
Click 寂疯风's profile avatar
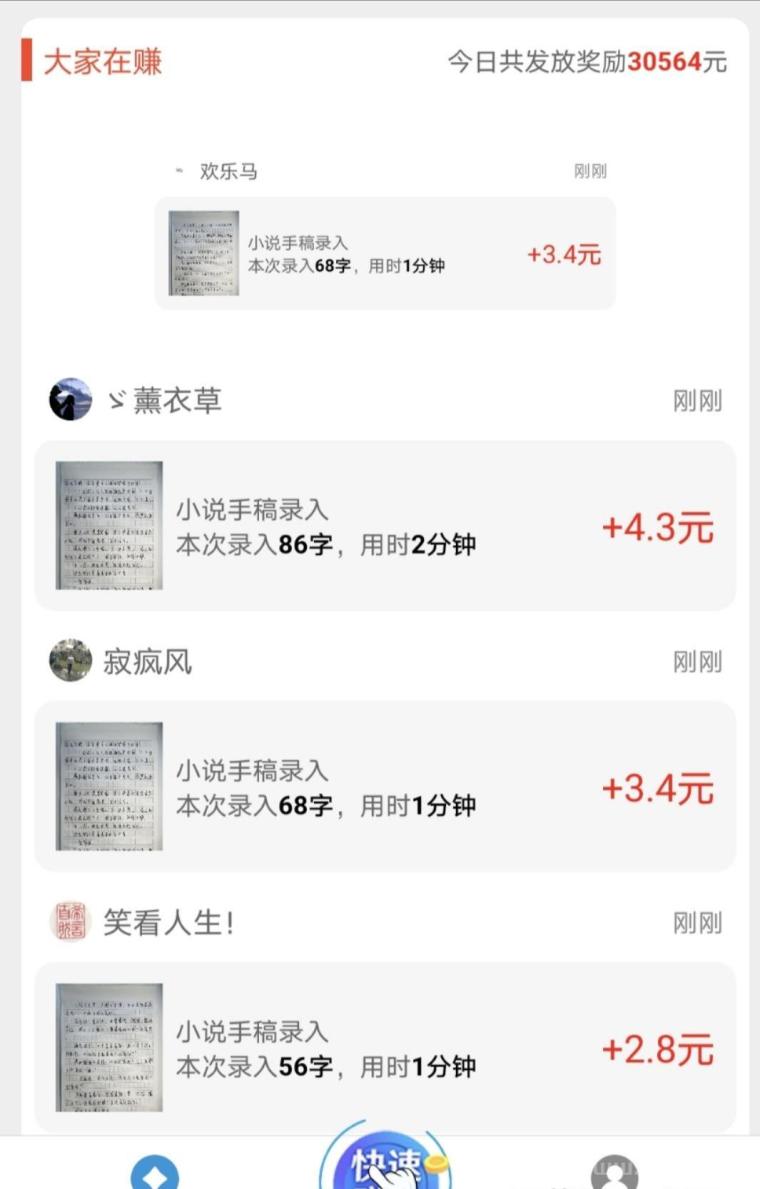69,662
